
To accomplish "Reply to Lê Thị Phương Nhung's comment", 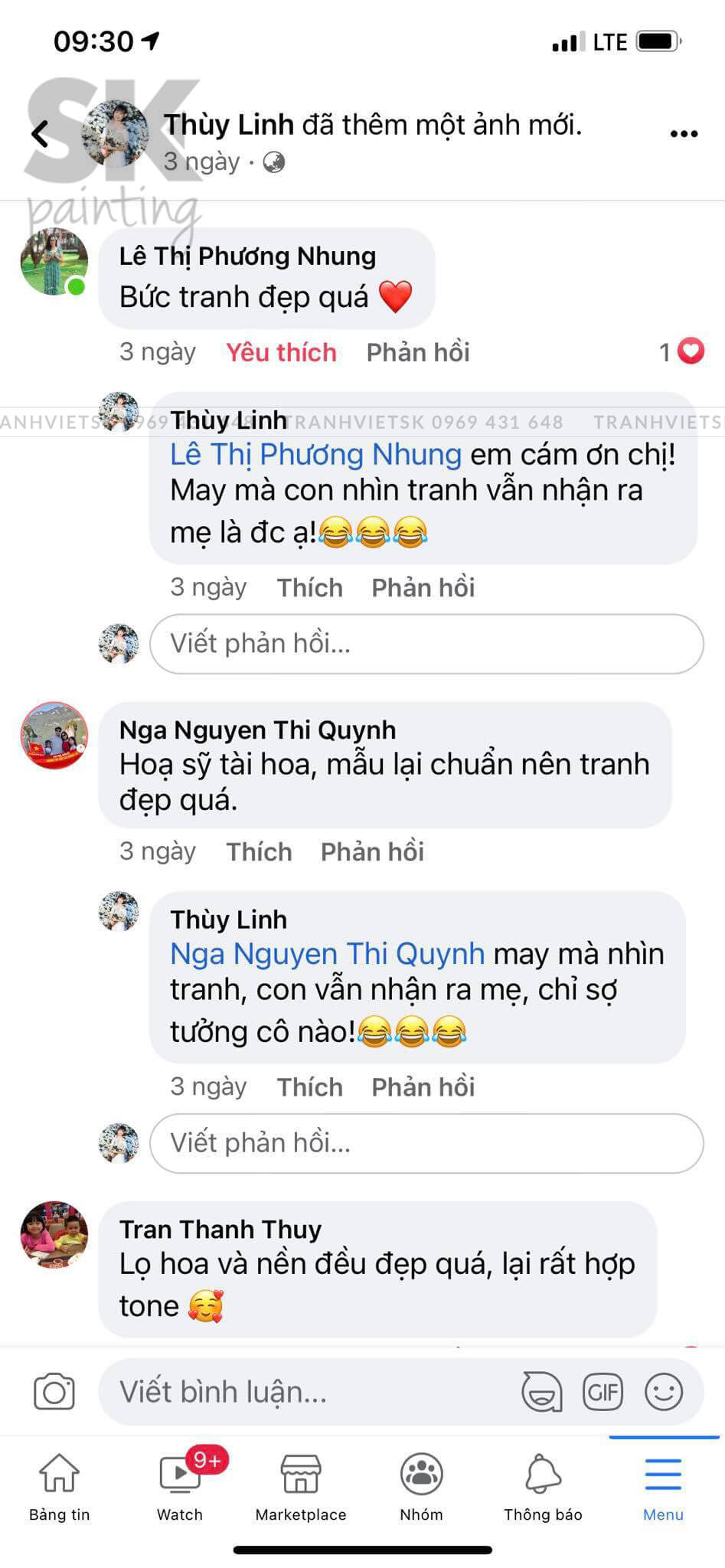I will tap(417, 352).
